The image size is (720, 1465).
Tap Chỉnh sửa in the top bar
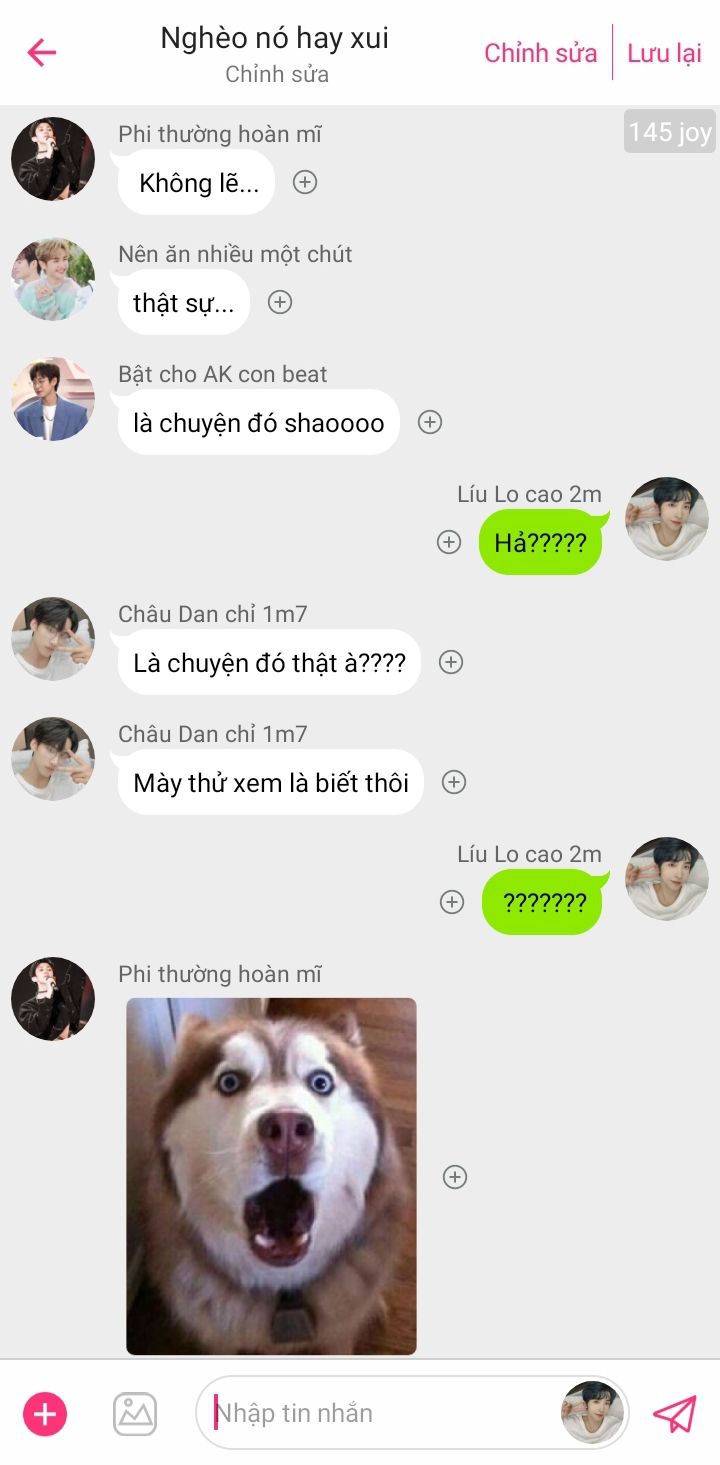541,53
